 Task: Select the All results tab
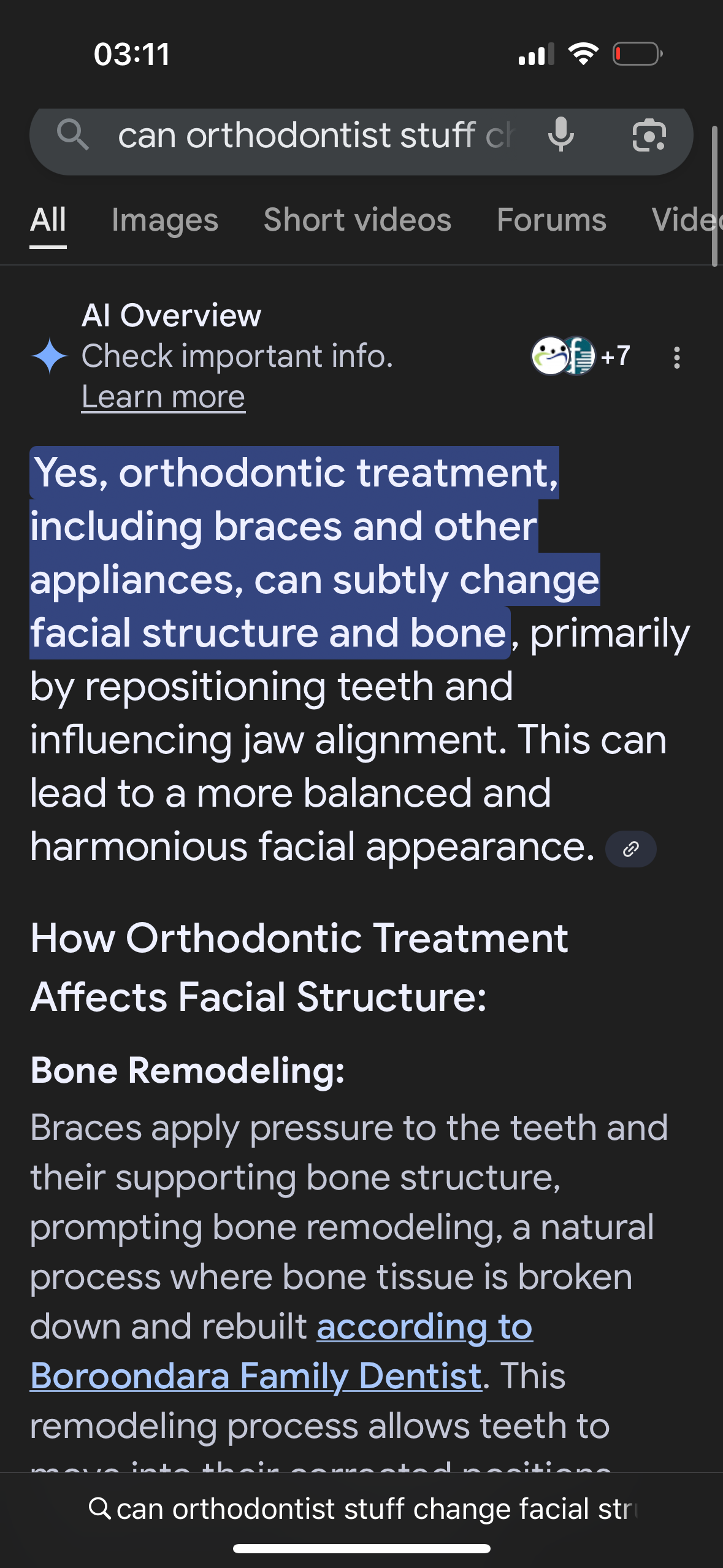tap(48, 220)
